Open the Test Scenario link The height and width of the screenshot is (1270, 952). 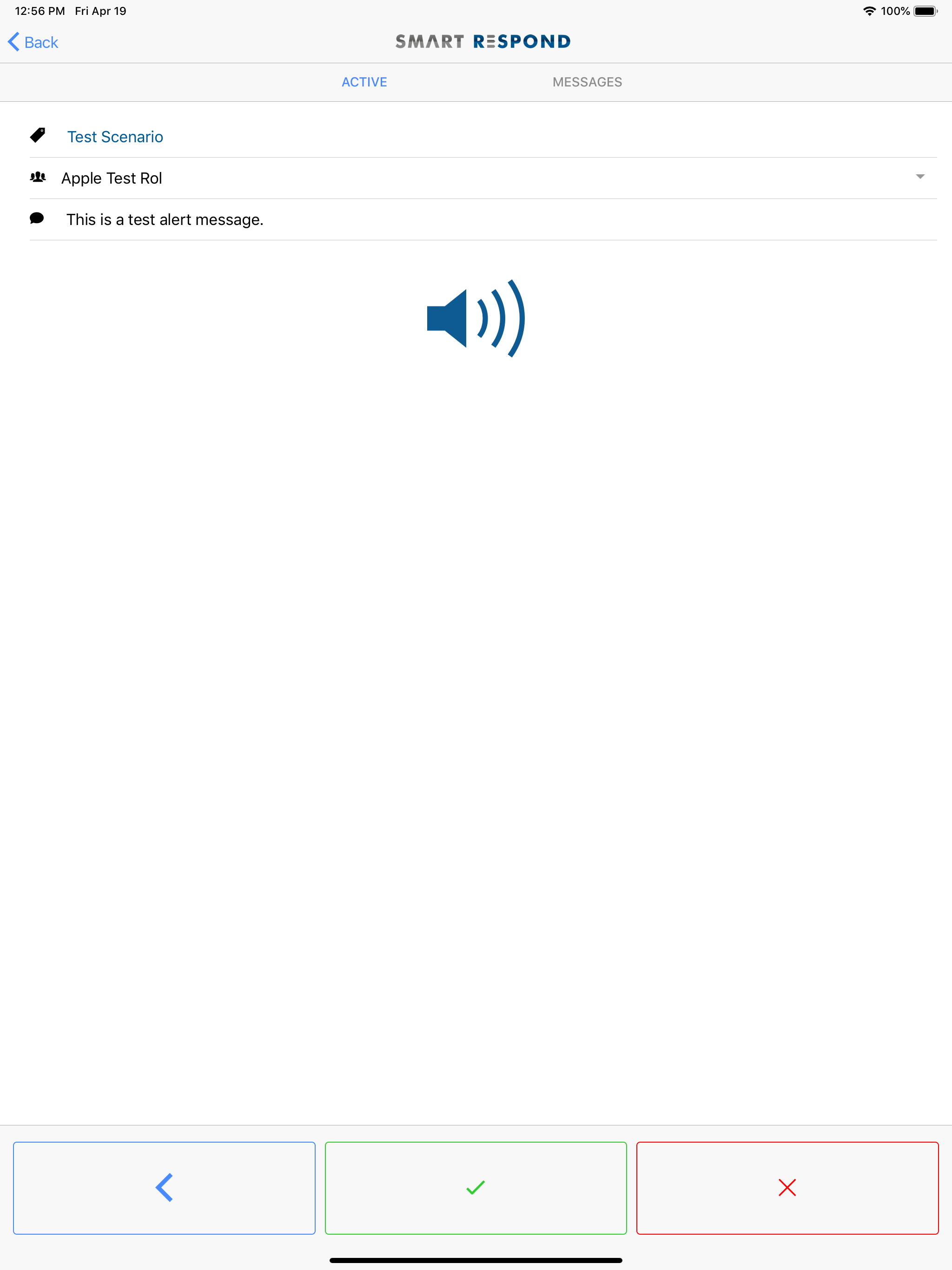pos(115,137)
